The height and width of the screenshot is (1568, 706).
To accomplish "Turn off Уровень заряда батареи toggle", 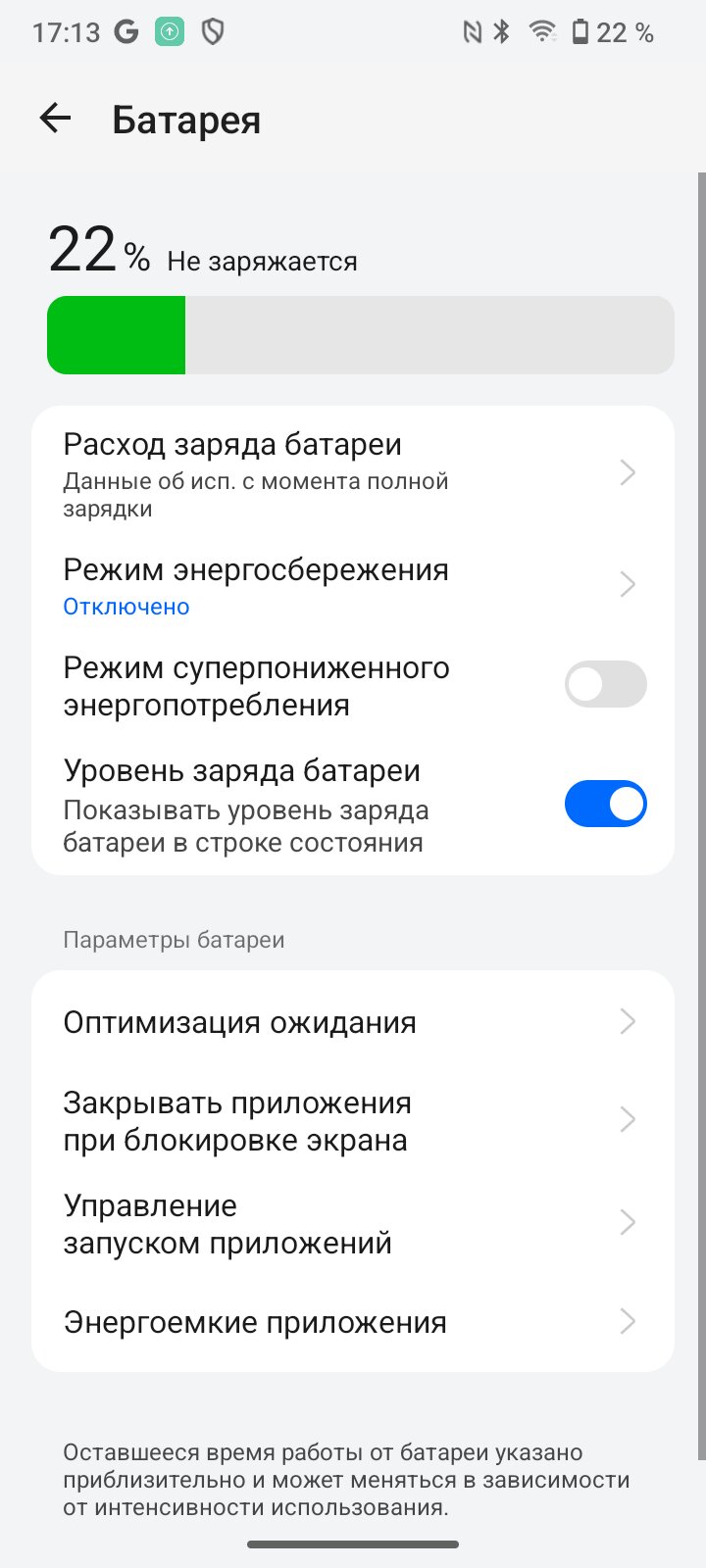I will tap(605, 804).
